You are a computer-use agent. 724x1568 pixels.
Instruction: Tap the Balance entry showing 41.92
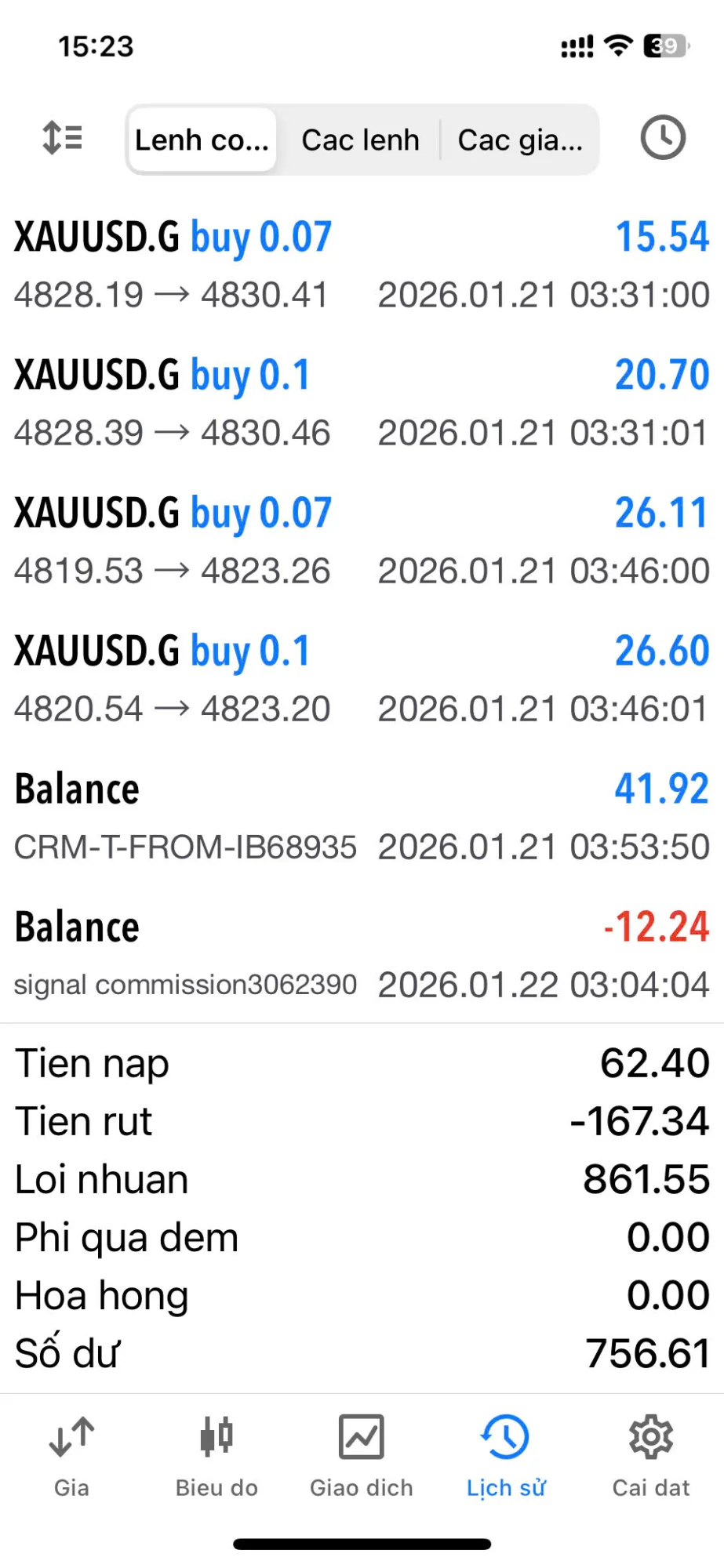tap(361, 815)
